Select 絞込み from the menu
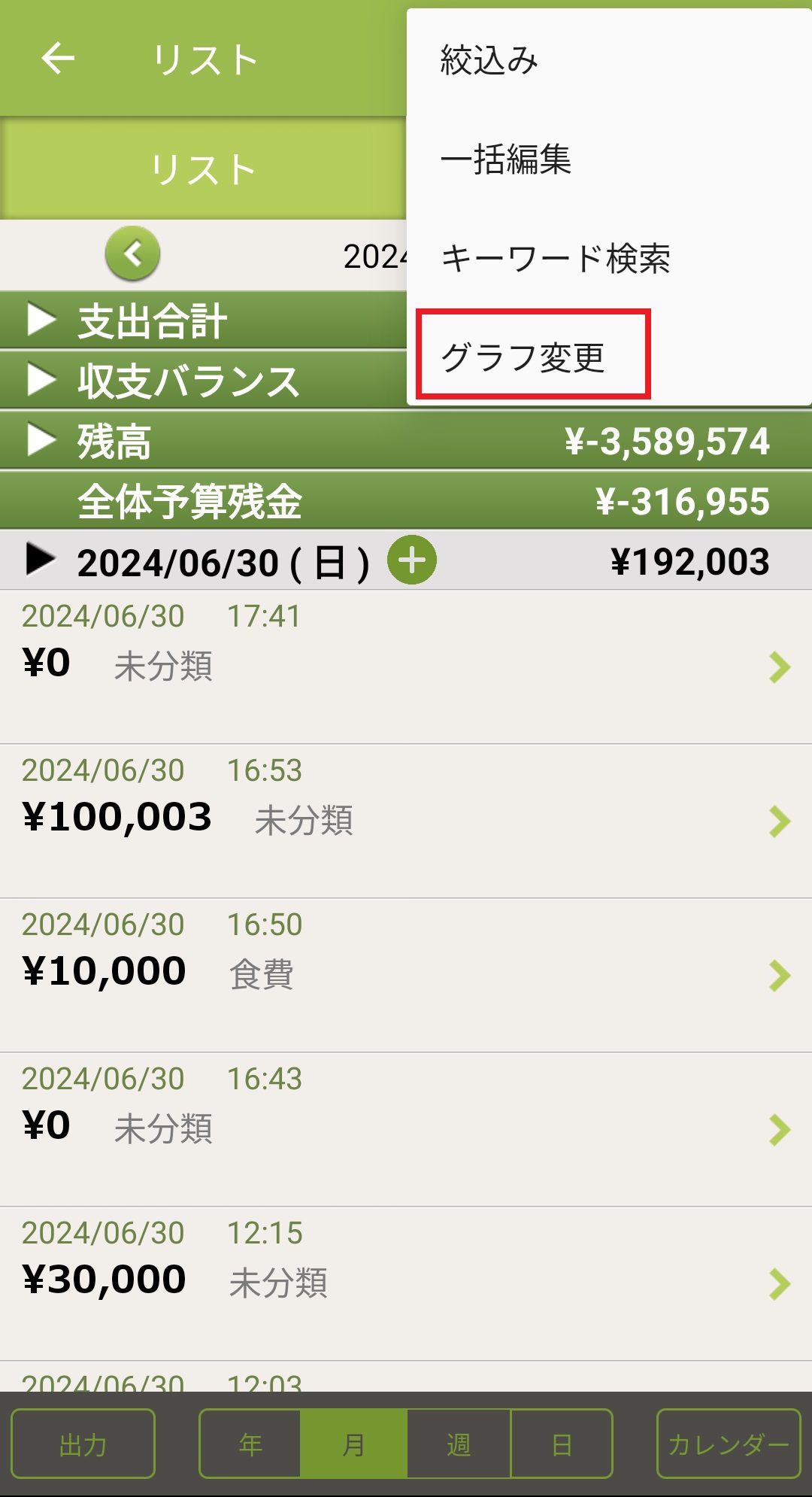Viewport: 812px width, 1497px height. pos(489,60)
